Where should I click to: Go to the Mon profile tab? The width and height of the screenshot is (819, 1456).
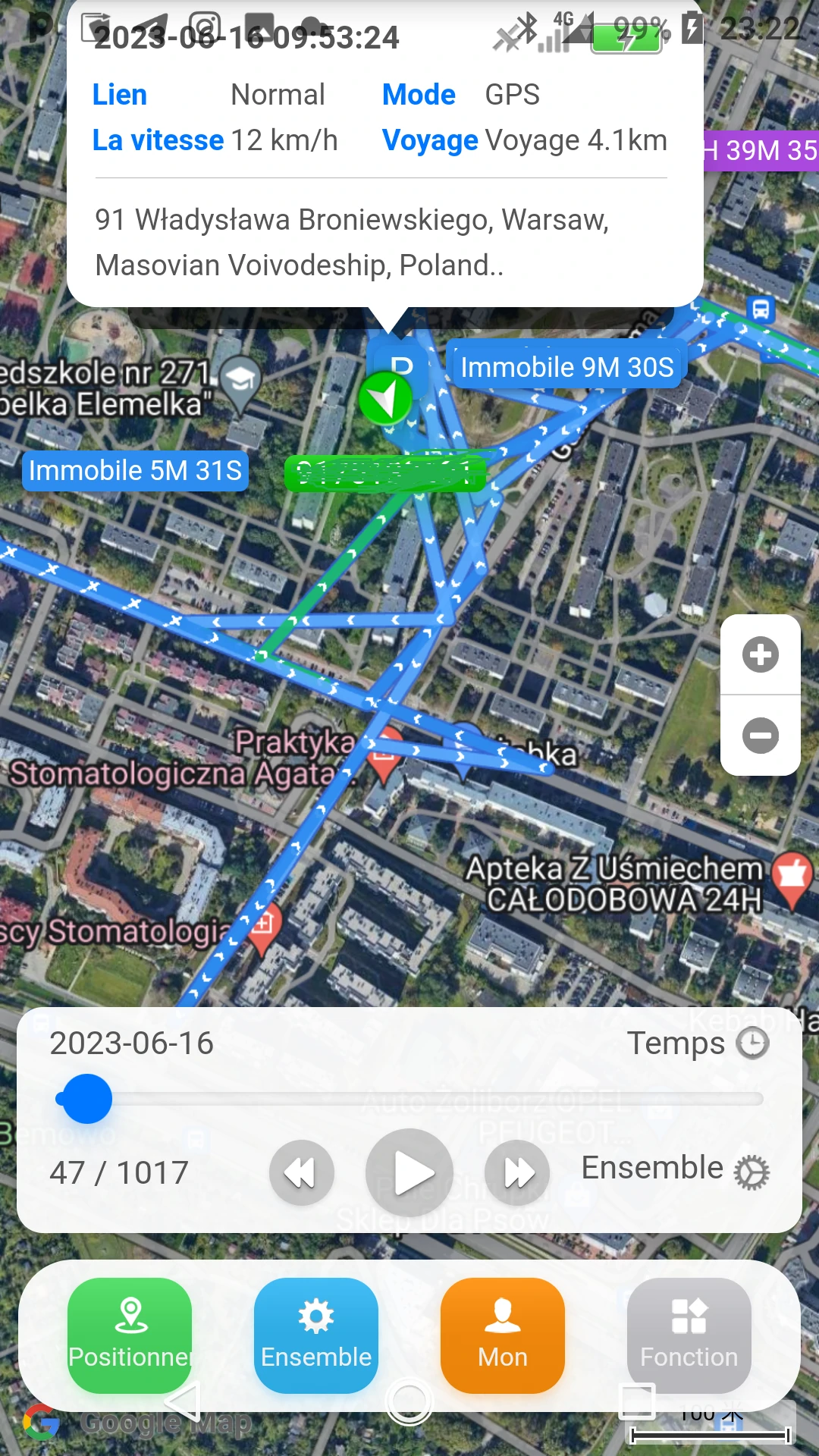coord(503,1335)
